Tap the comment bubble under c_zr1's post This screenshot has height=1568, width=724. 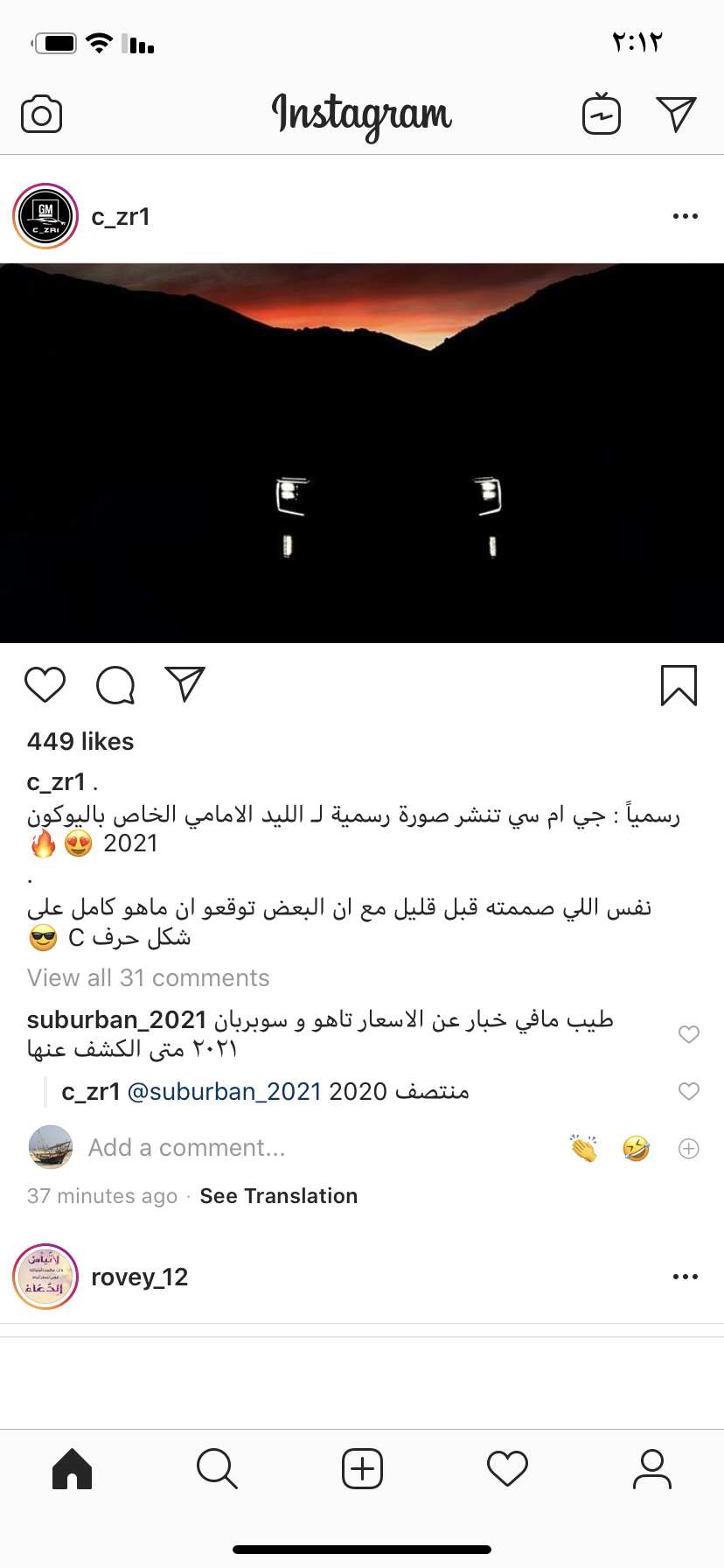pos(115,685)
